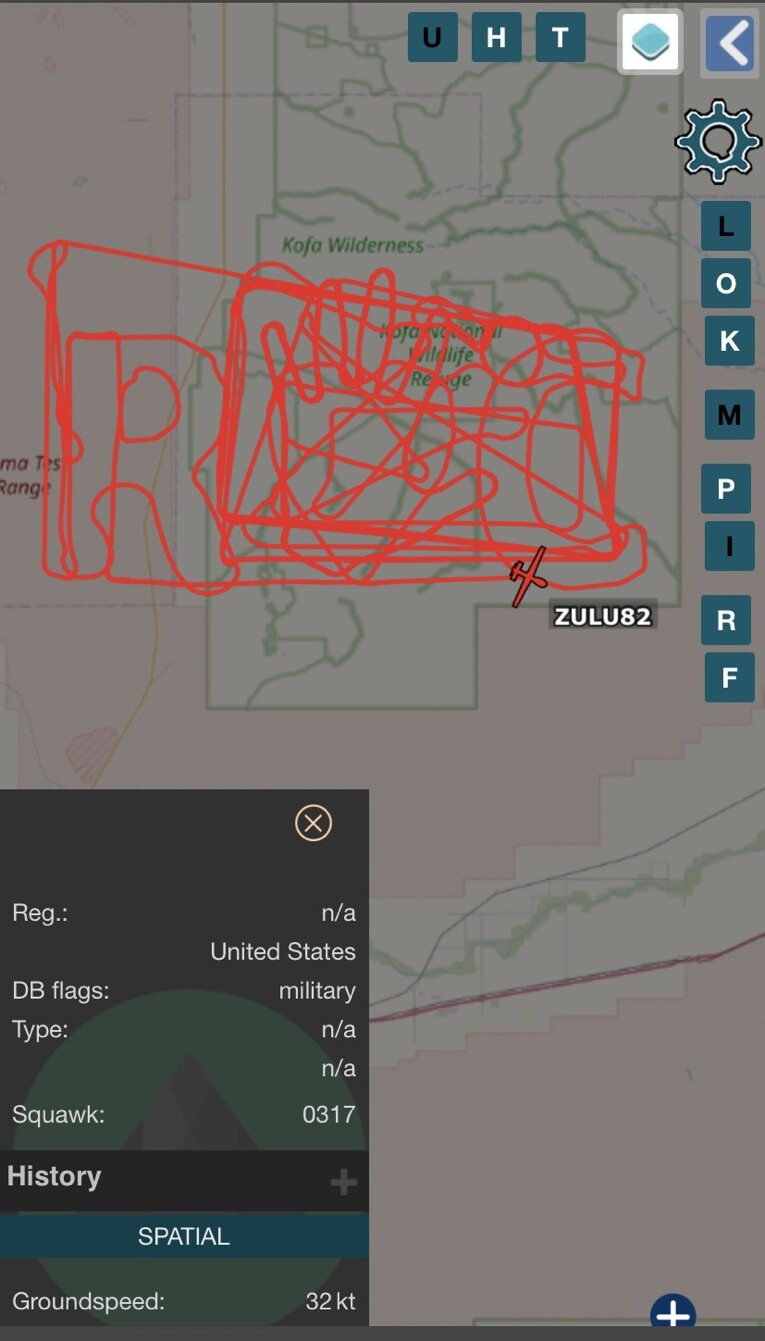The width and height of the screenshot is (765, 1341).
Task: Close the aircraft info panel
Action: point(313,823)
